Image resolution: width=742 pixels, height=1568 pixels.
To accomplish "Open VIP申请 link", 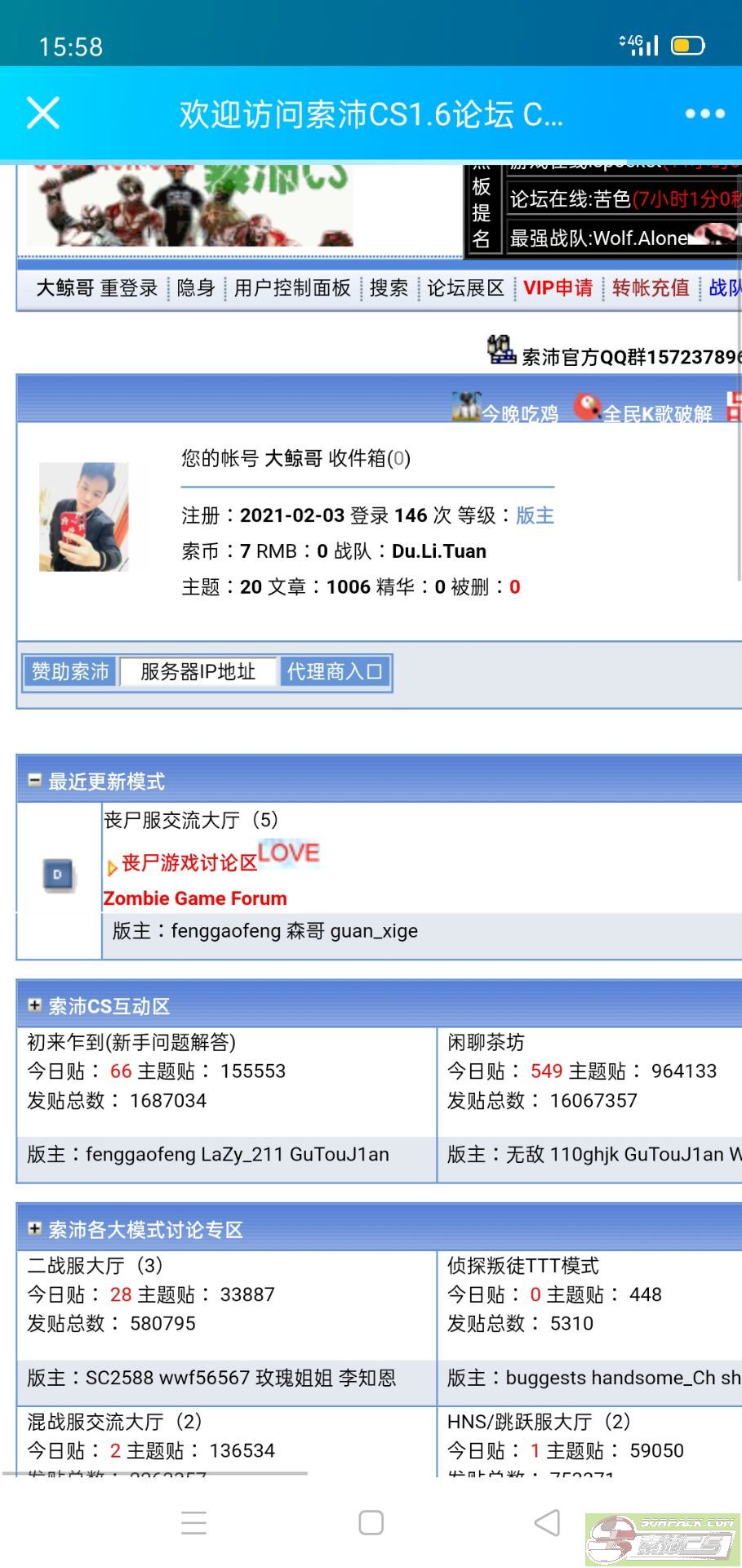I will [558, 288].
